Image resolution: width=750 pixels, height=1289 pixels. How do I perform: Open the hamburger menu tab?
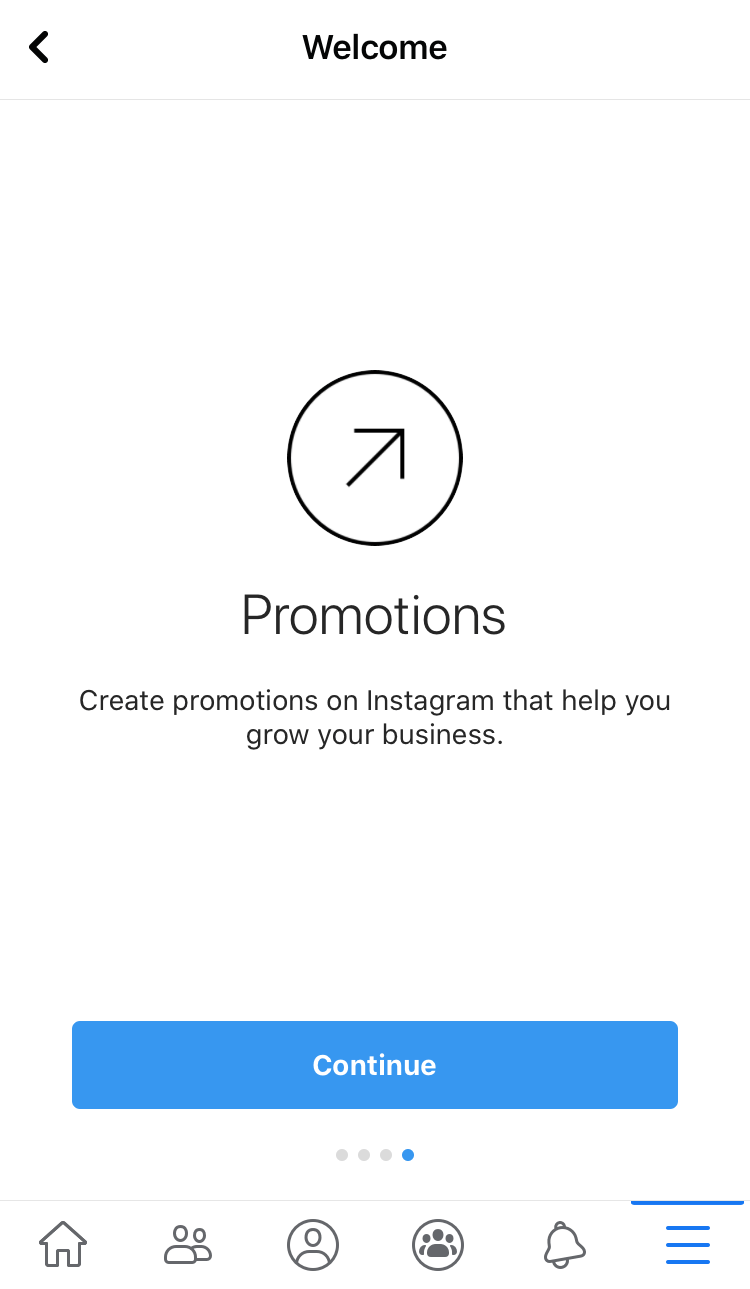[688, 1245]
